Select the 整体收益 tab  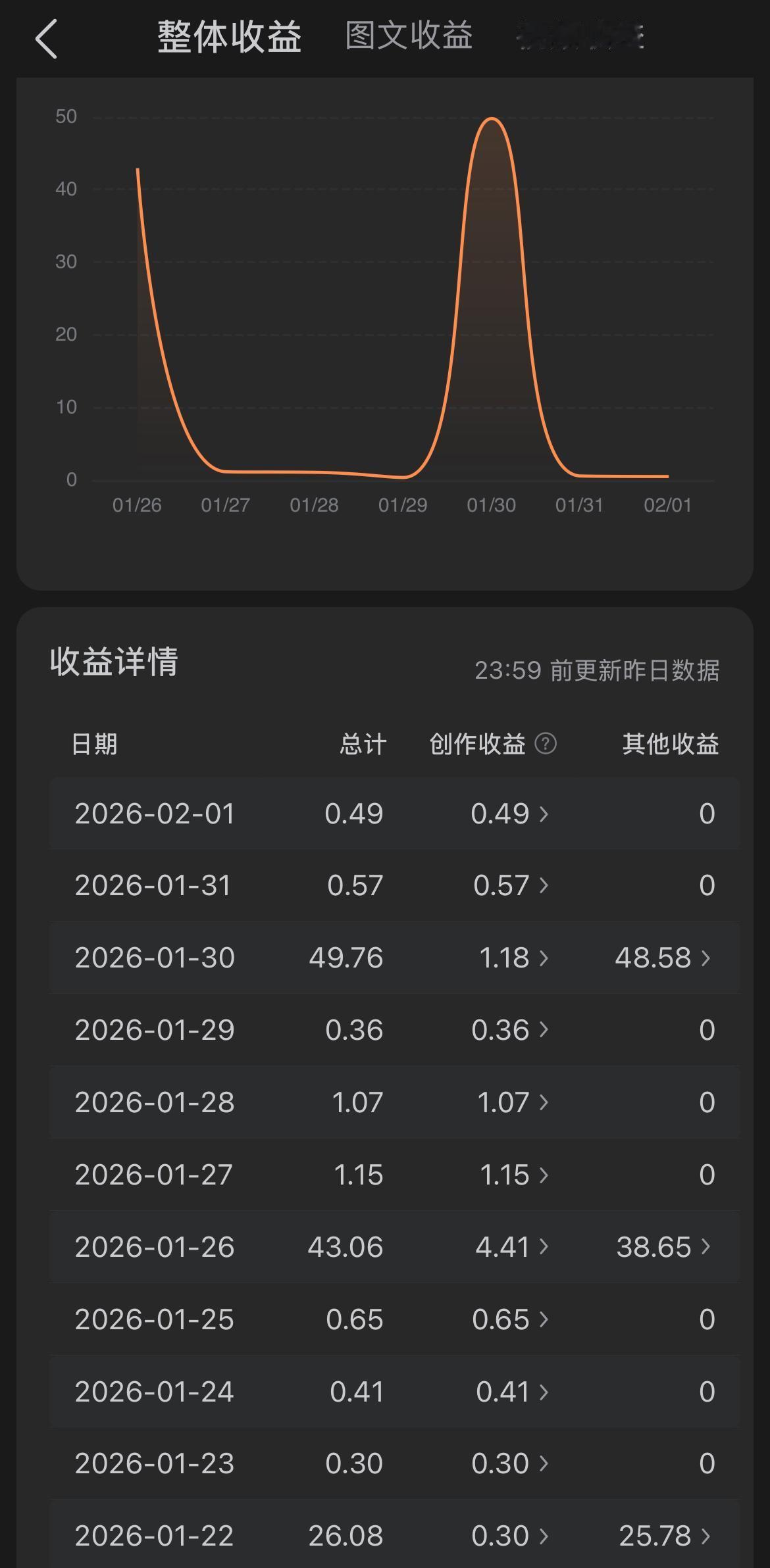pos(229,36)
